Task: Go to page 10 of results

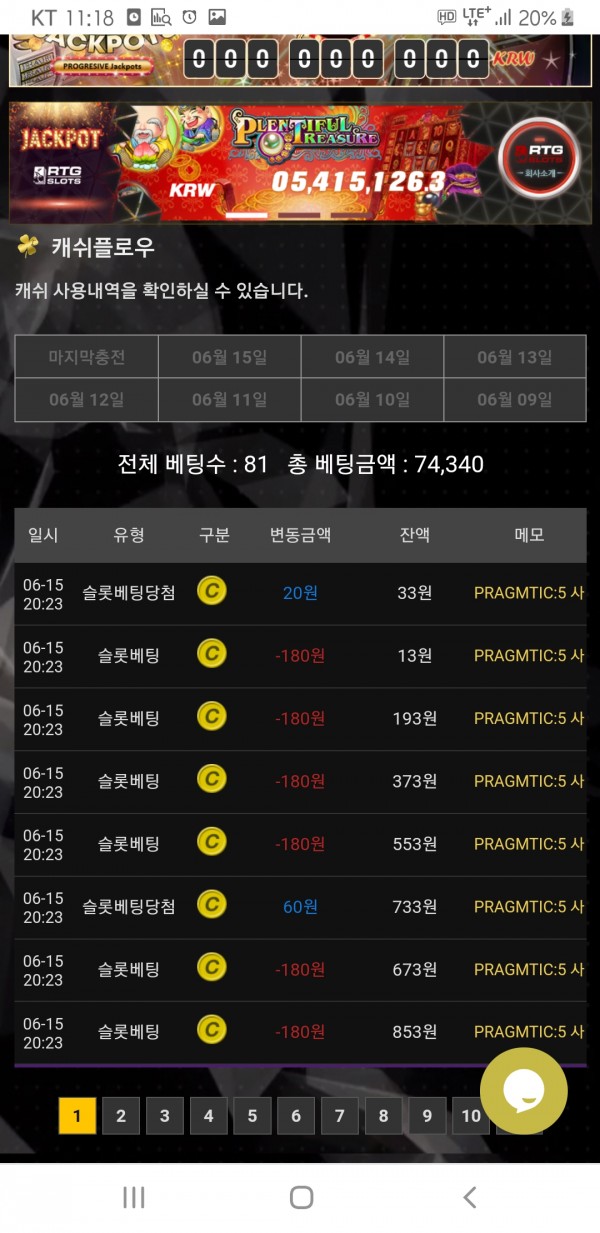Action: pos(471,1116)
